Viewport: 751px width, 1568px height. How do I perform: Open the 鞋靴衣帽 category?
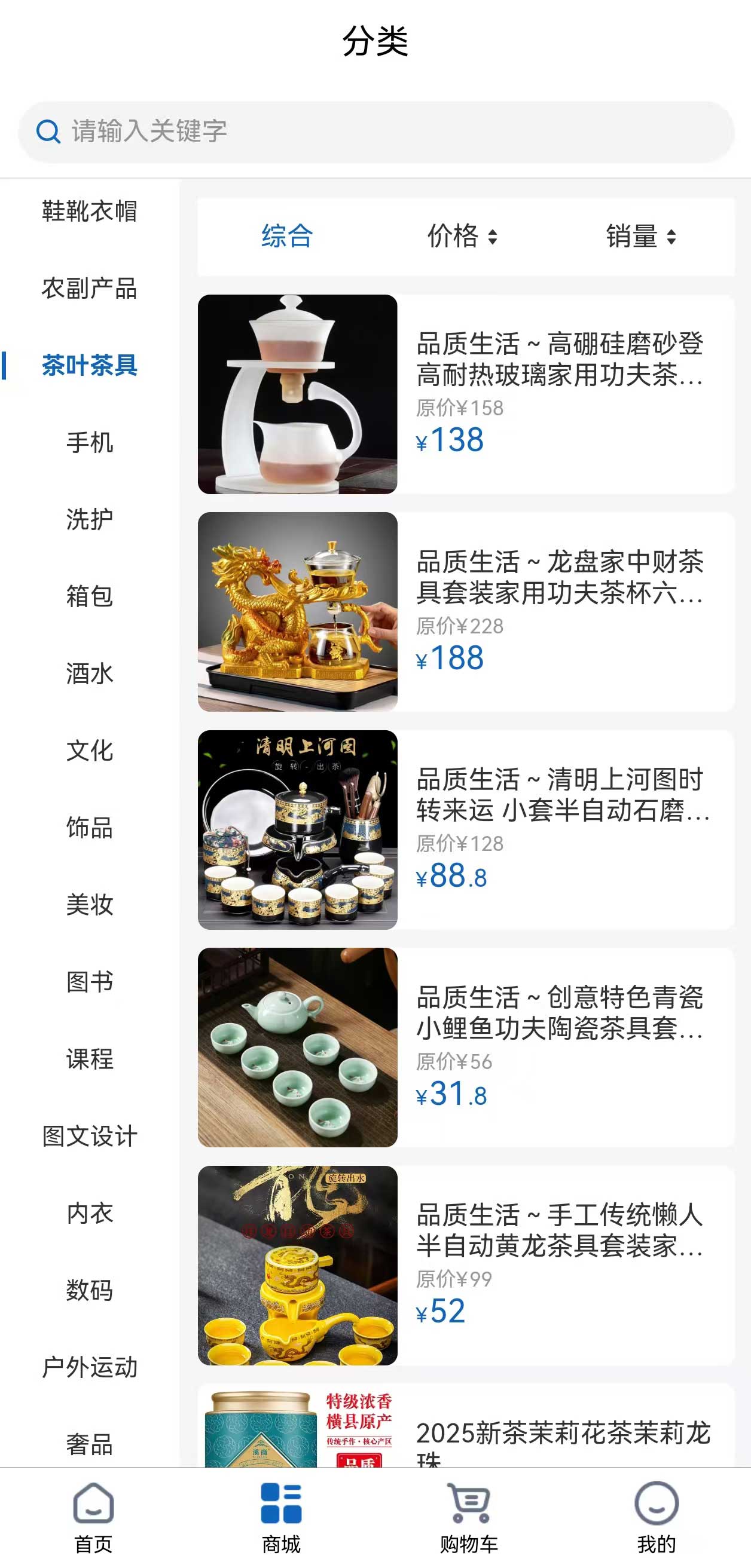[90, 211]
